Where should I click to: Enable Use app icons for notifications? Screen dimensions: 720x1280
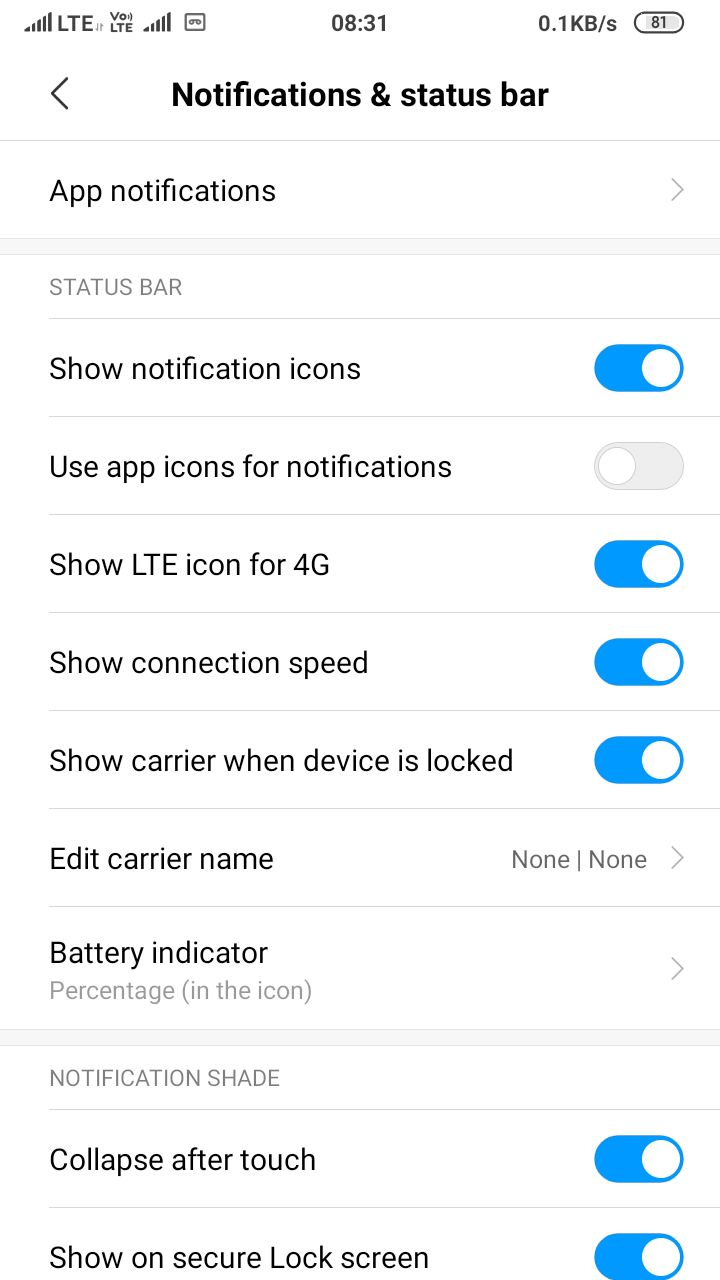coord(638,466)
